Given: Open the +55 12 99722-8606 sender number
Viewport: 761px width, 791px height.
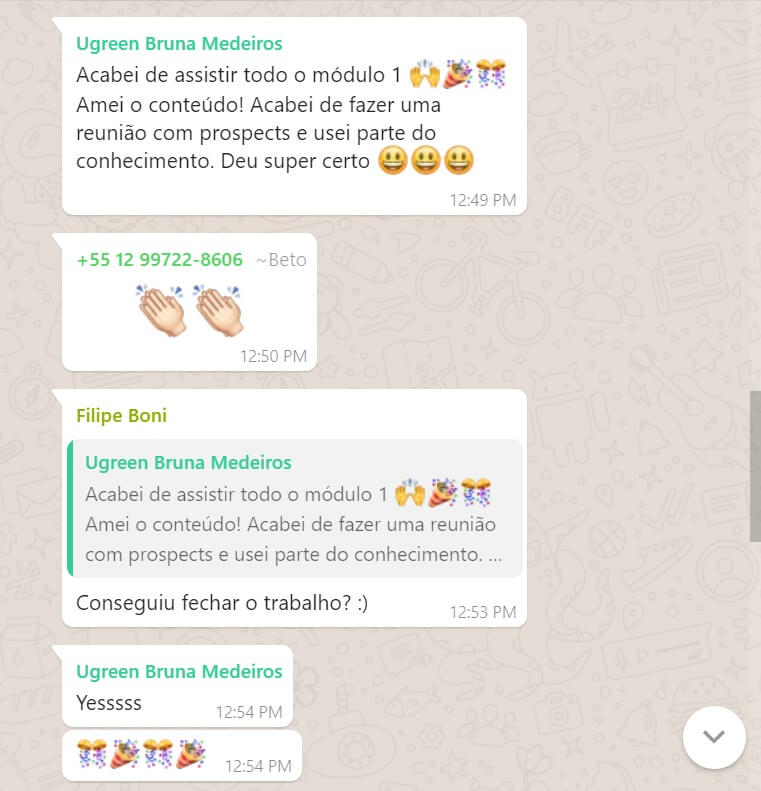Looking at the screenshot, I should point(160,260).
